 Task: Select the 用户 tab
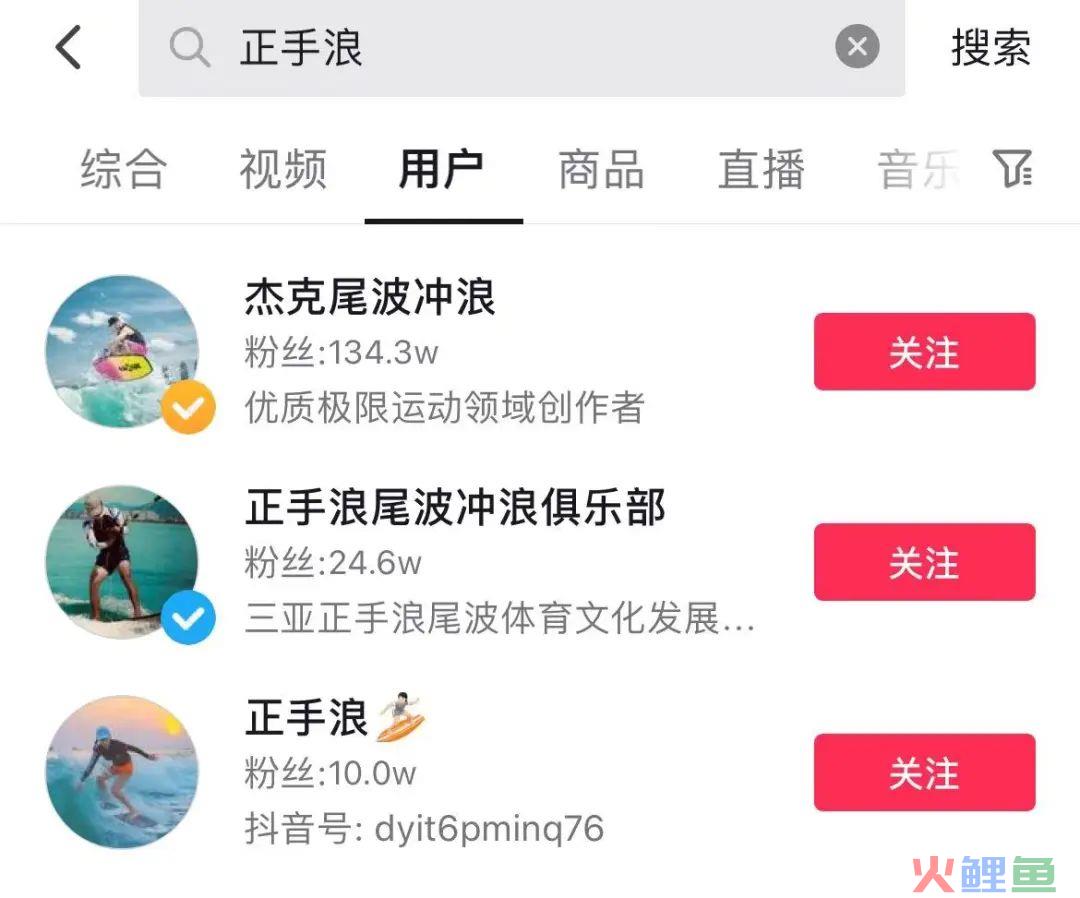pyautogui.click(x=441, y=170)
